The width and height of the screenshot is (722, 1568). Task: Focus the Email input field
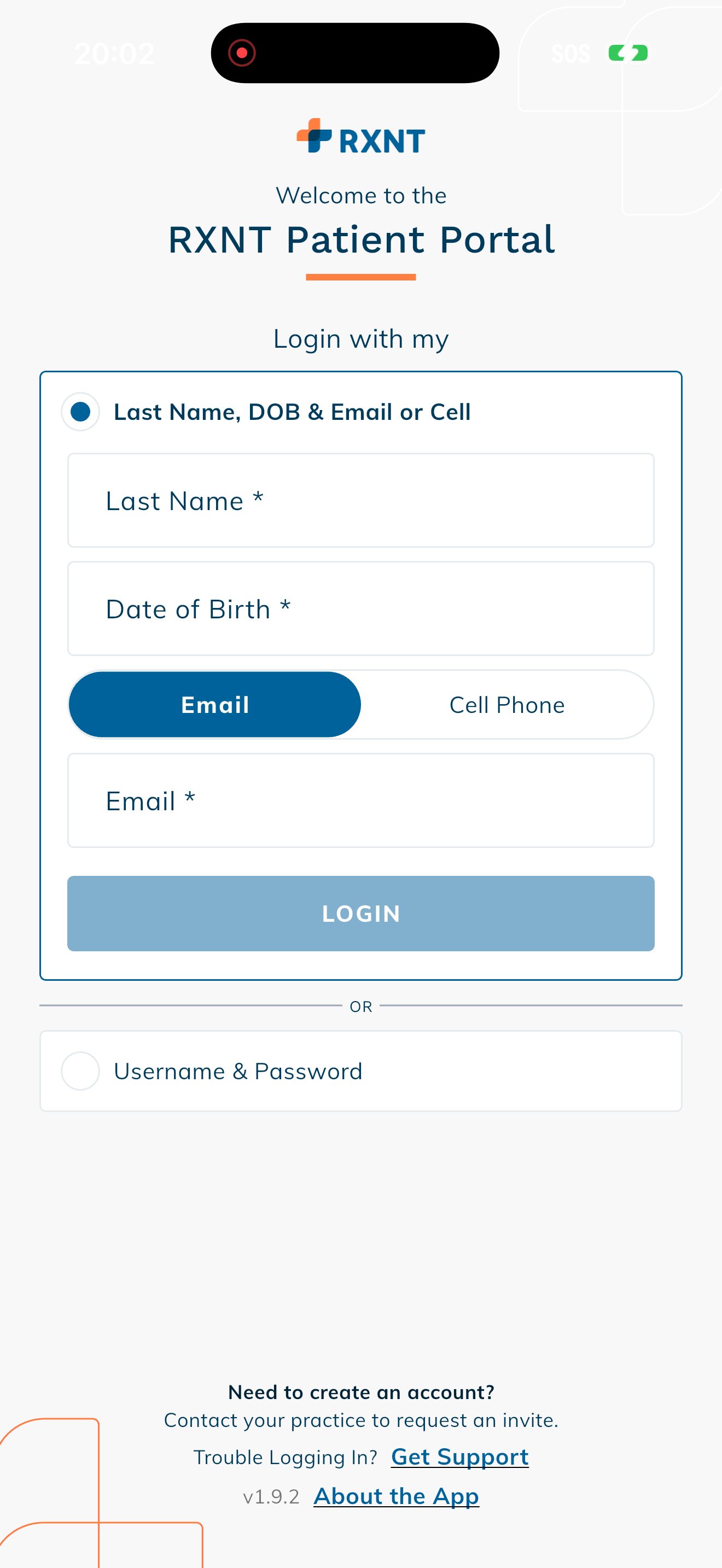360,800
